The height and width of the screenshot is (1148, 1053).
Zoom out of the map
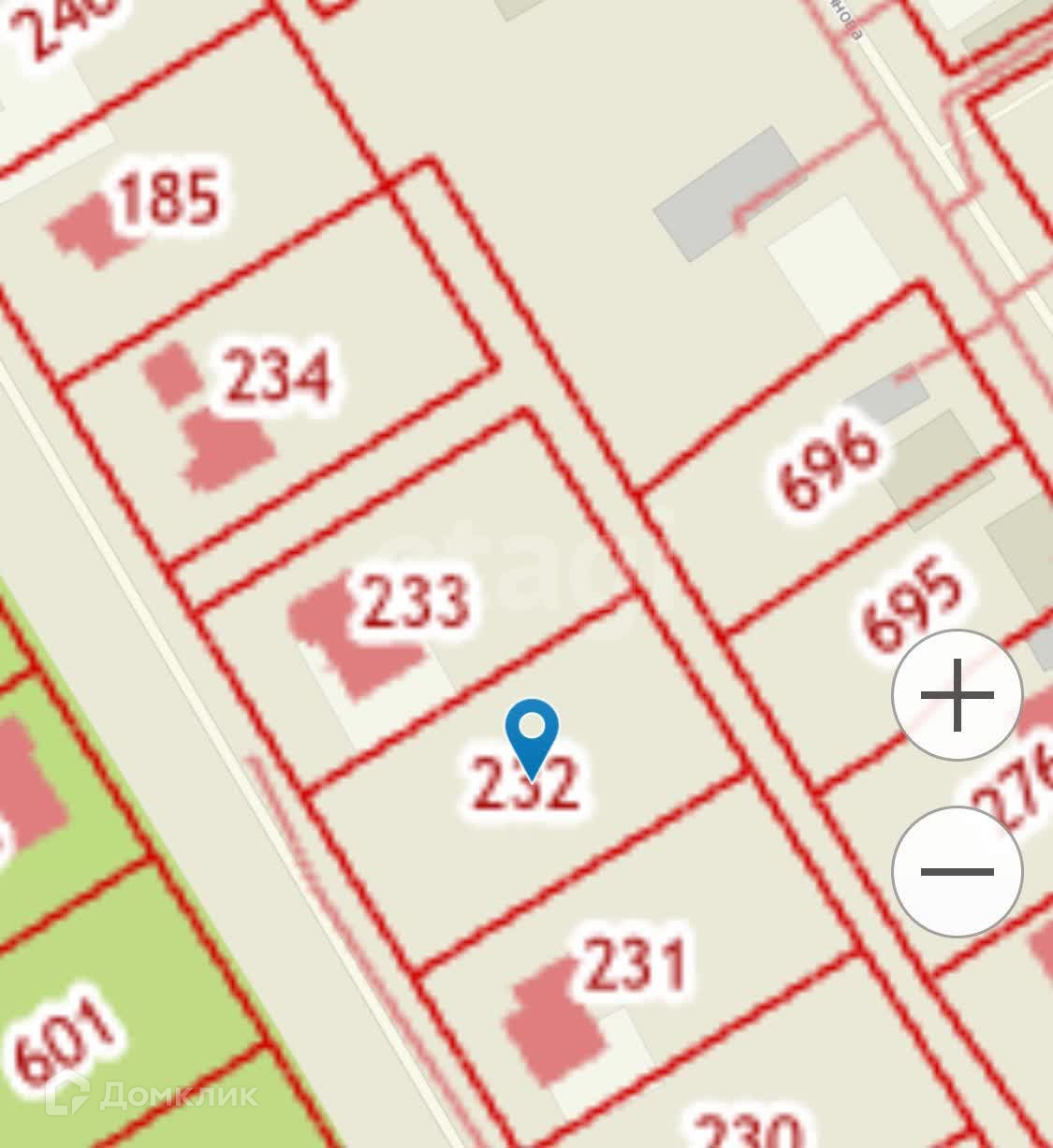coord(957,871)
